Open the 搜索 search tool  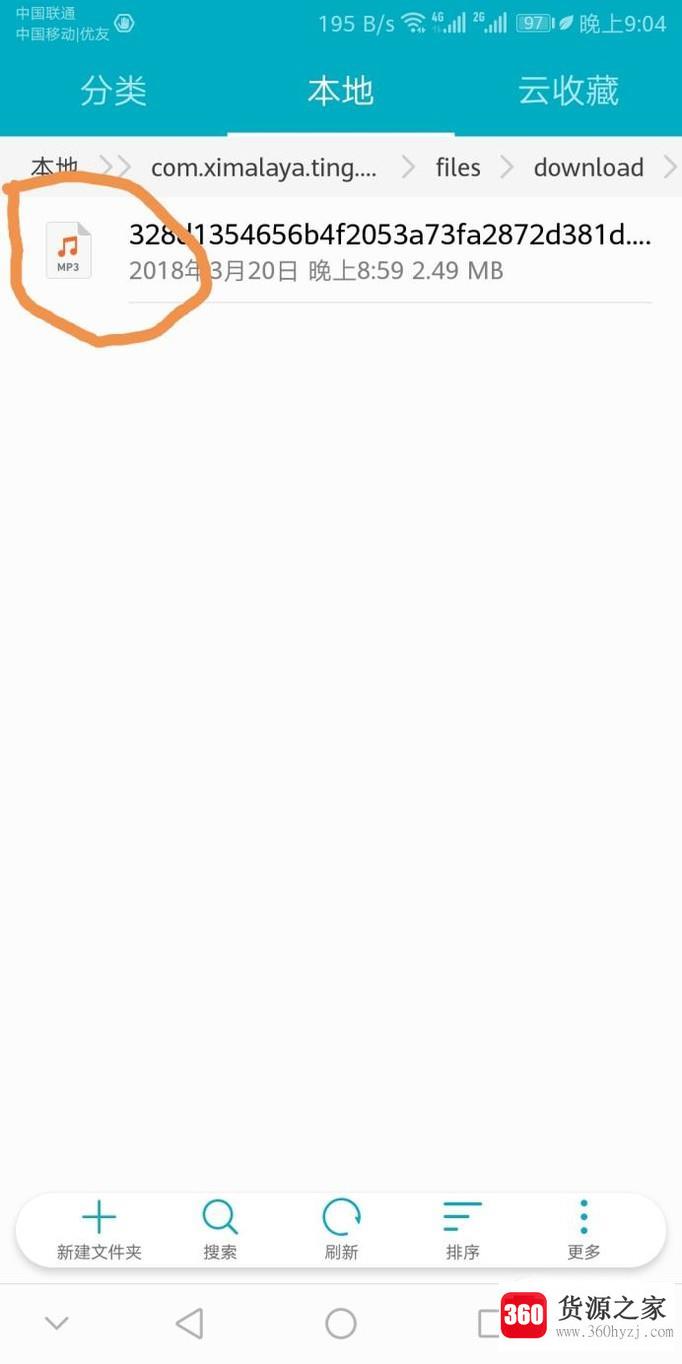[x=220, y=1230]
